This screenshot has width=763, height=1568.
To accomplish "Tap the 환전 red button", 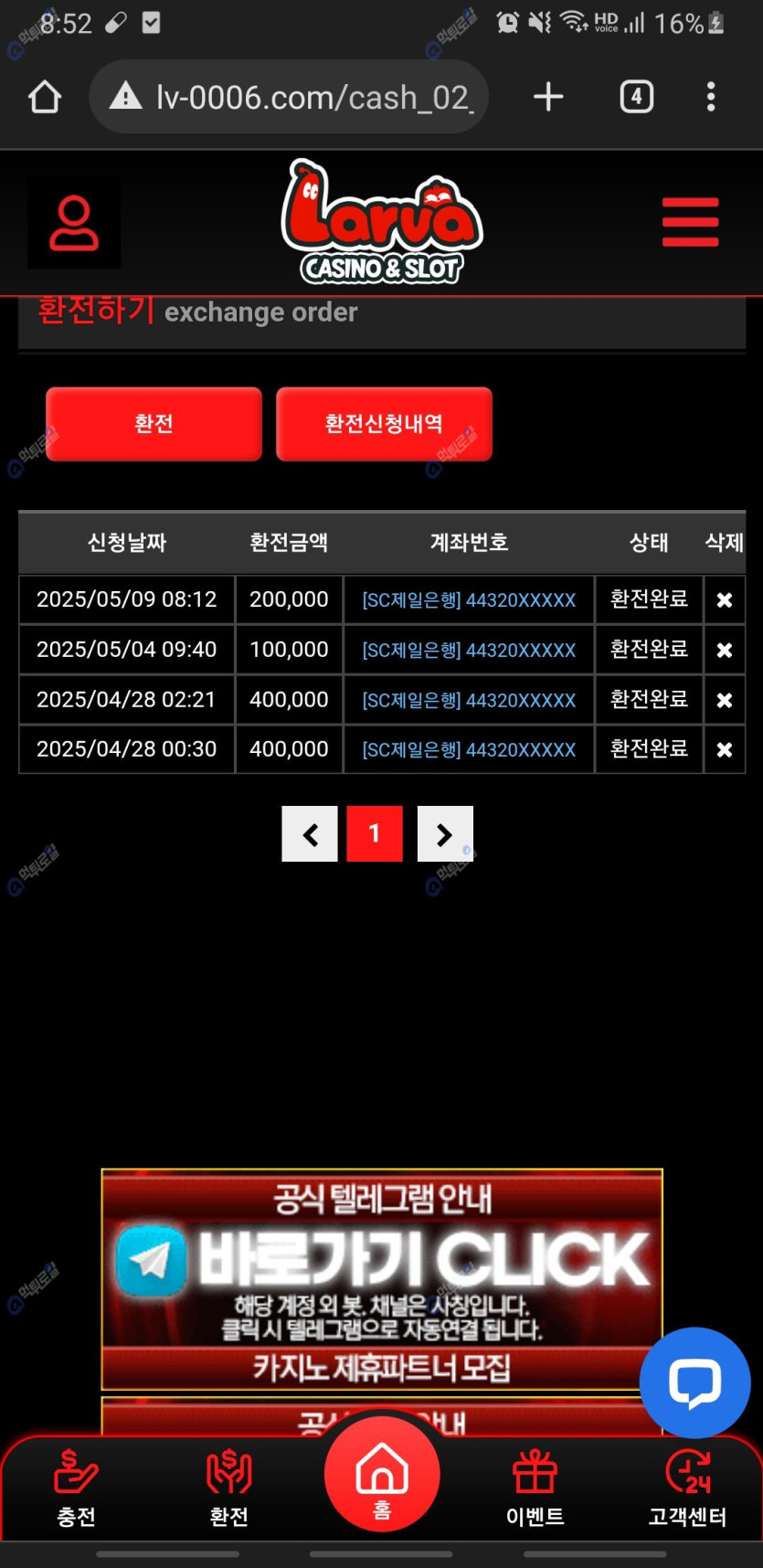I will coord(154,424).
